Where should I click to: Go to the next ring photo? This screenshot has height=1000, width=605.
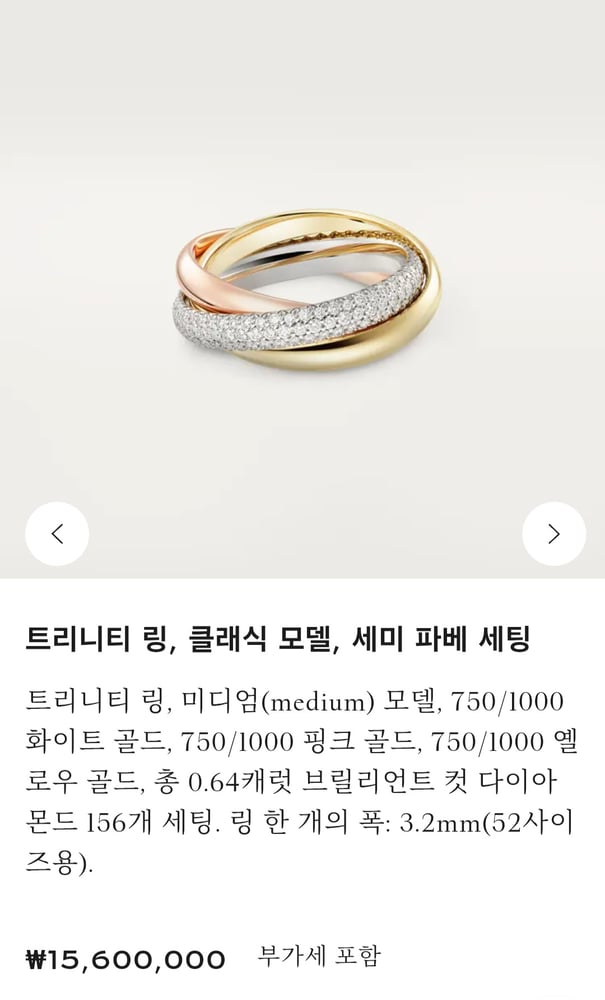point(553,534)
